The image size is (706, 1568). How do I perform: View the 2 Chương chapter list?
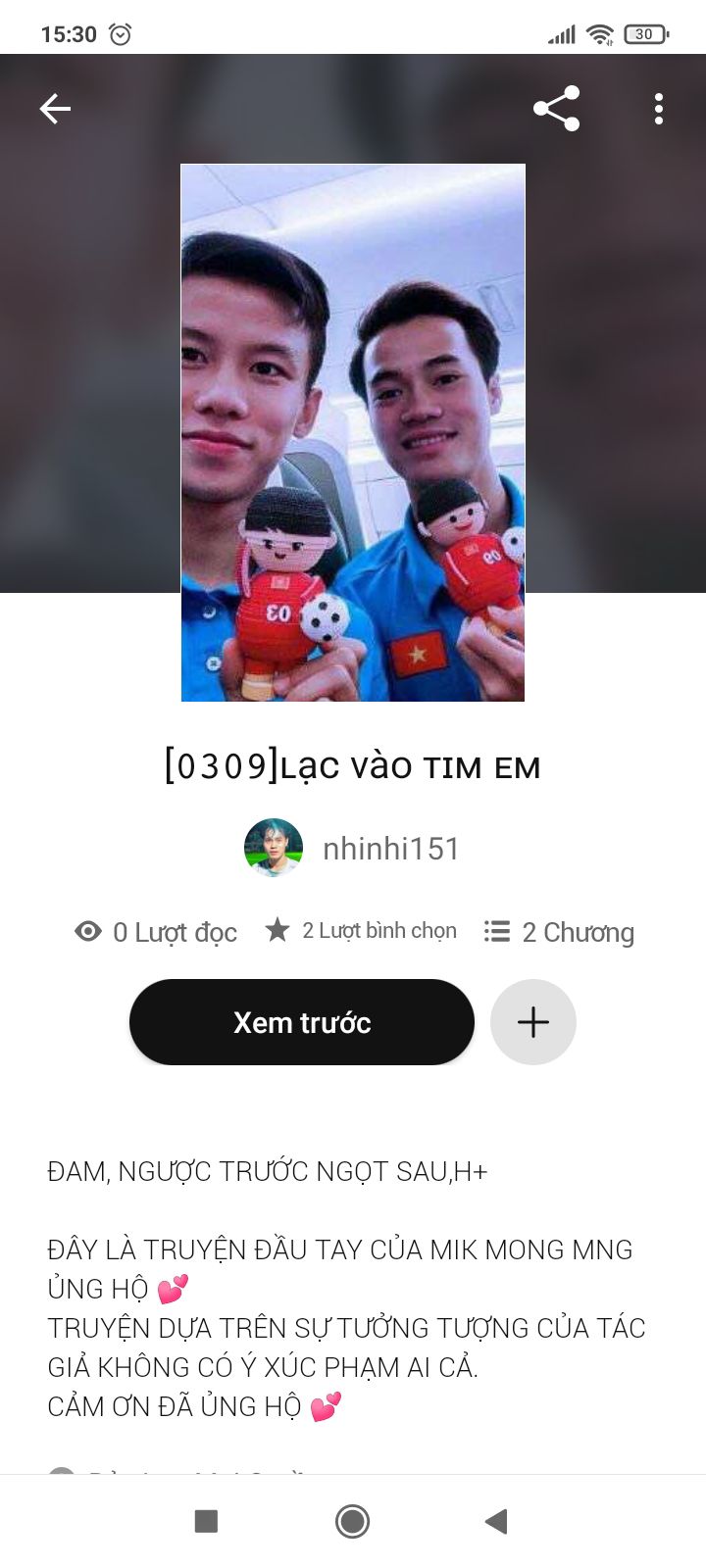[560, 932]
